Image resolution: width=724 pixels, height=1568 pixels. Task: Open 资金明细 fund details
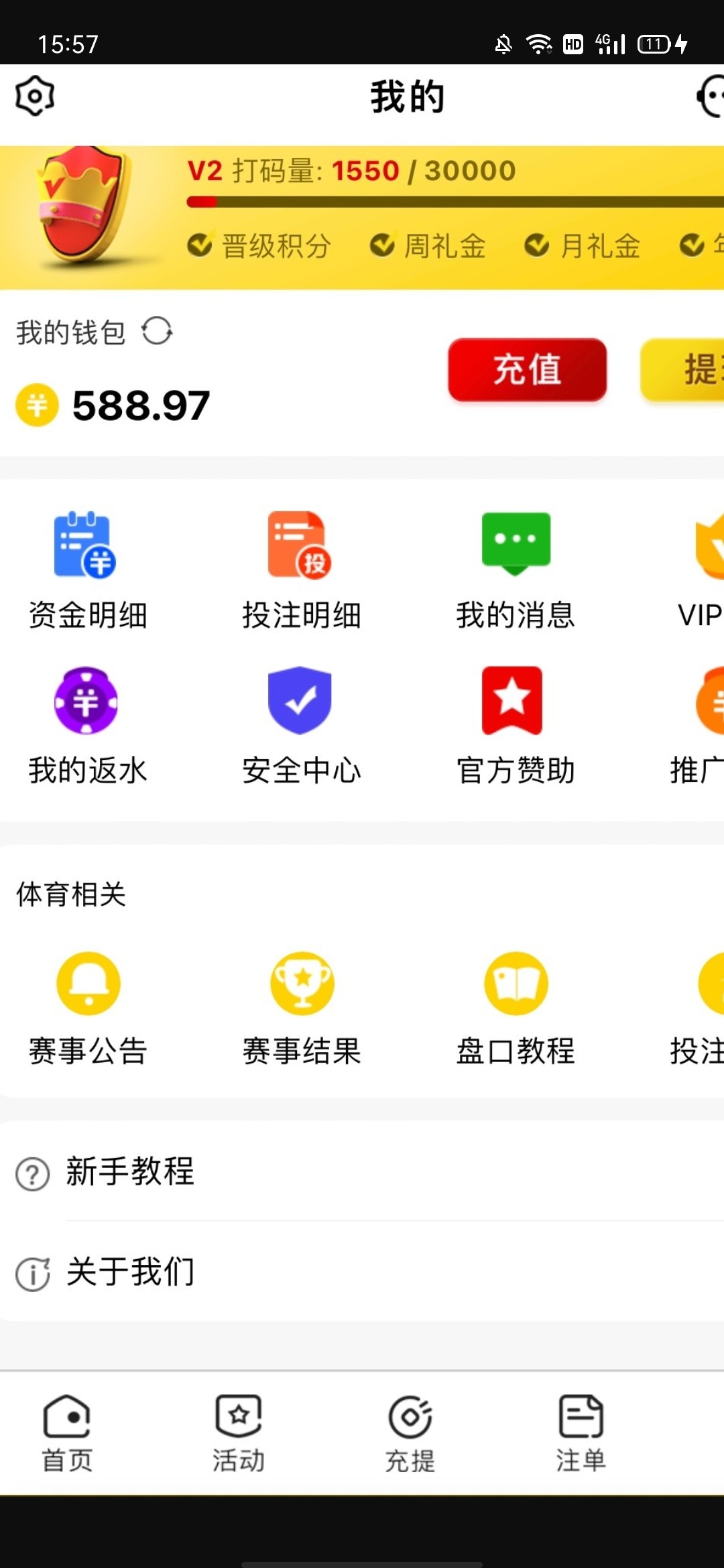(x=87, y=571)
